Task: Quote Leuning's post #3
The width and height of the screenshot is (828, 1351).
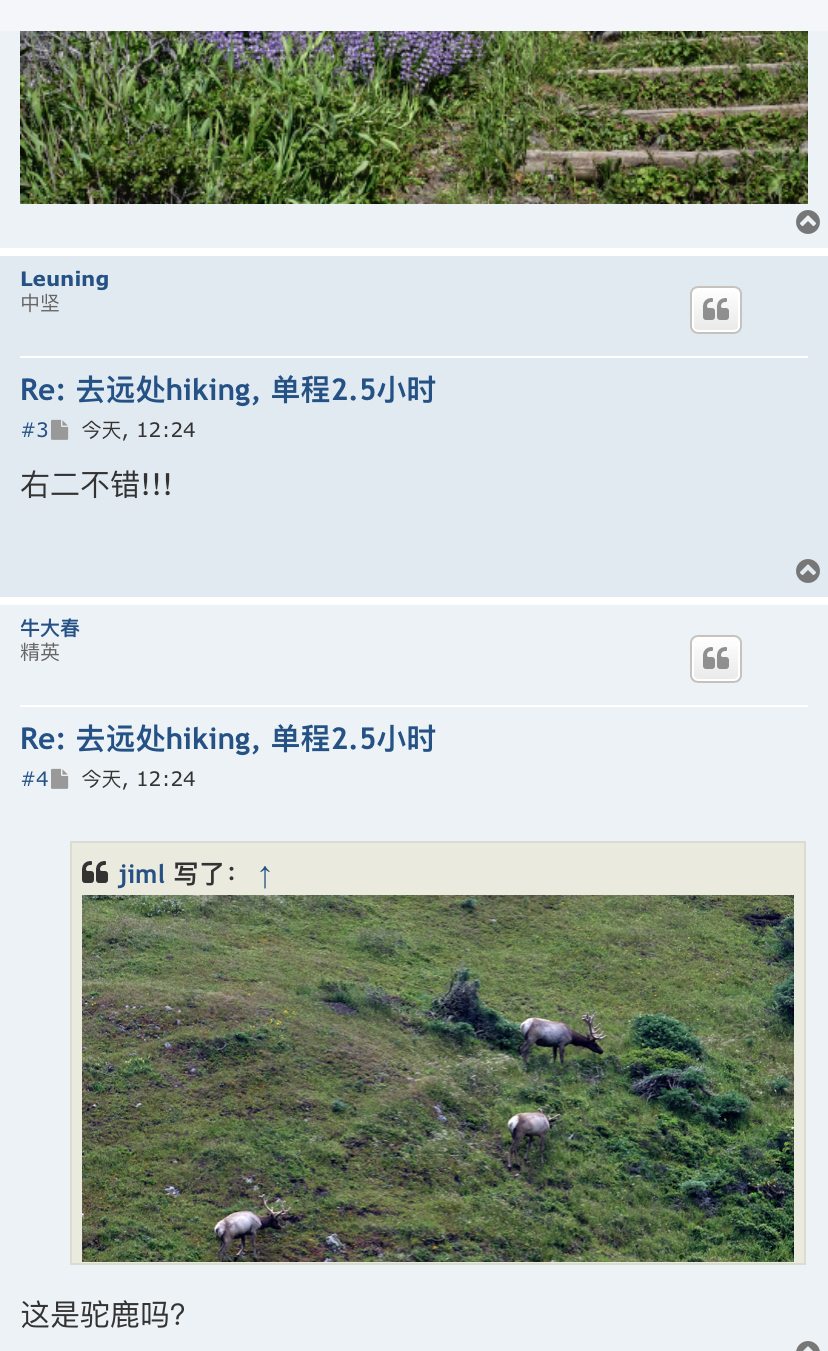Action: point(716,310)
